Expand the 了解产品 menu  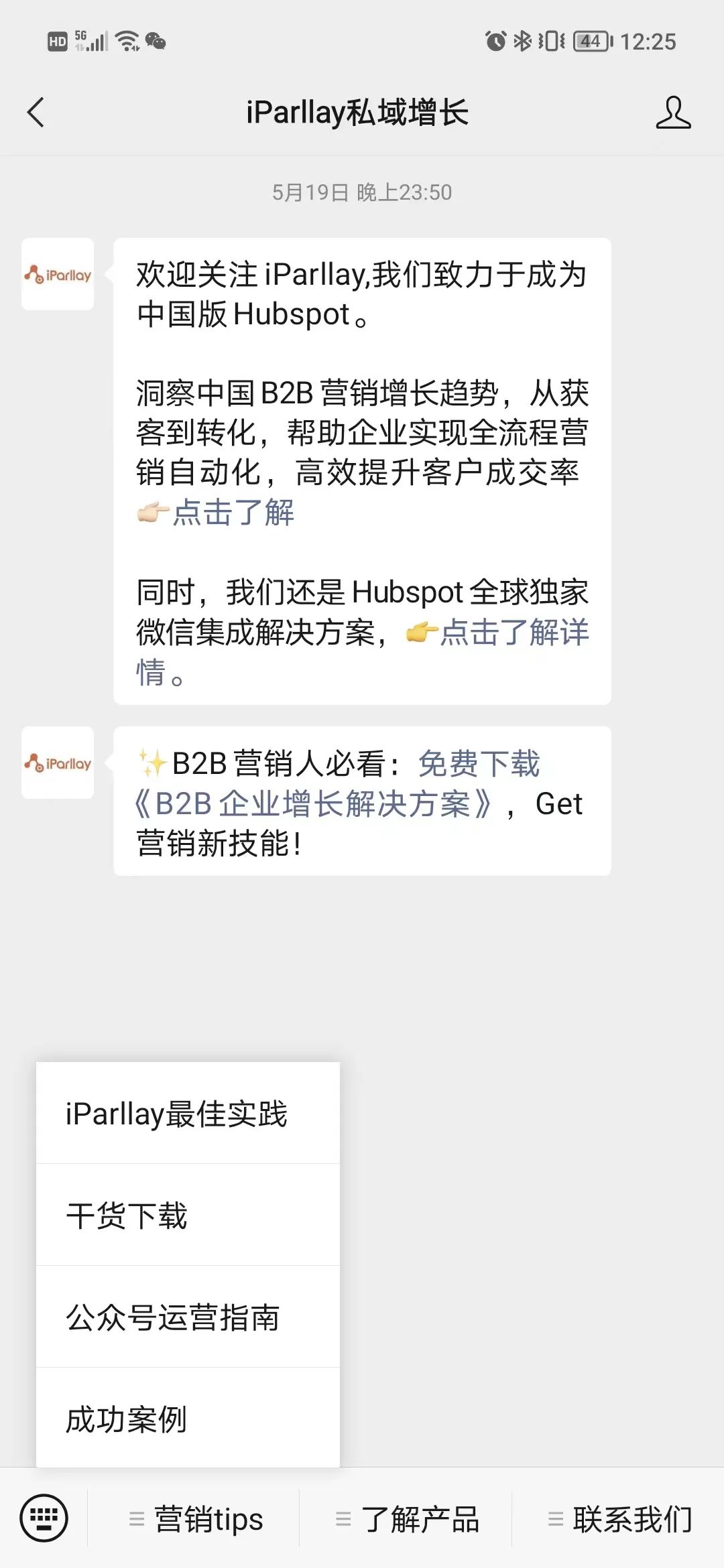408,1519
